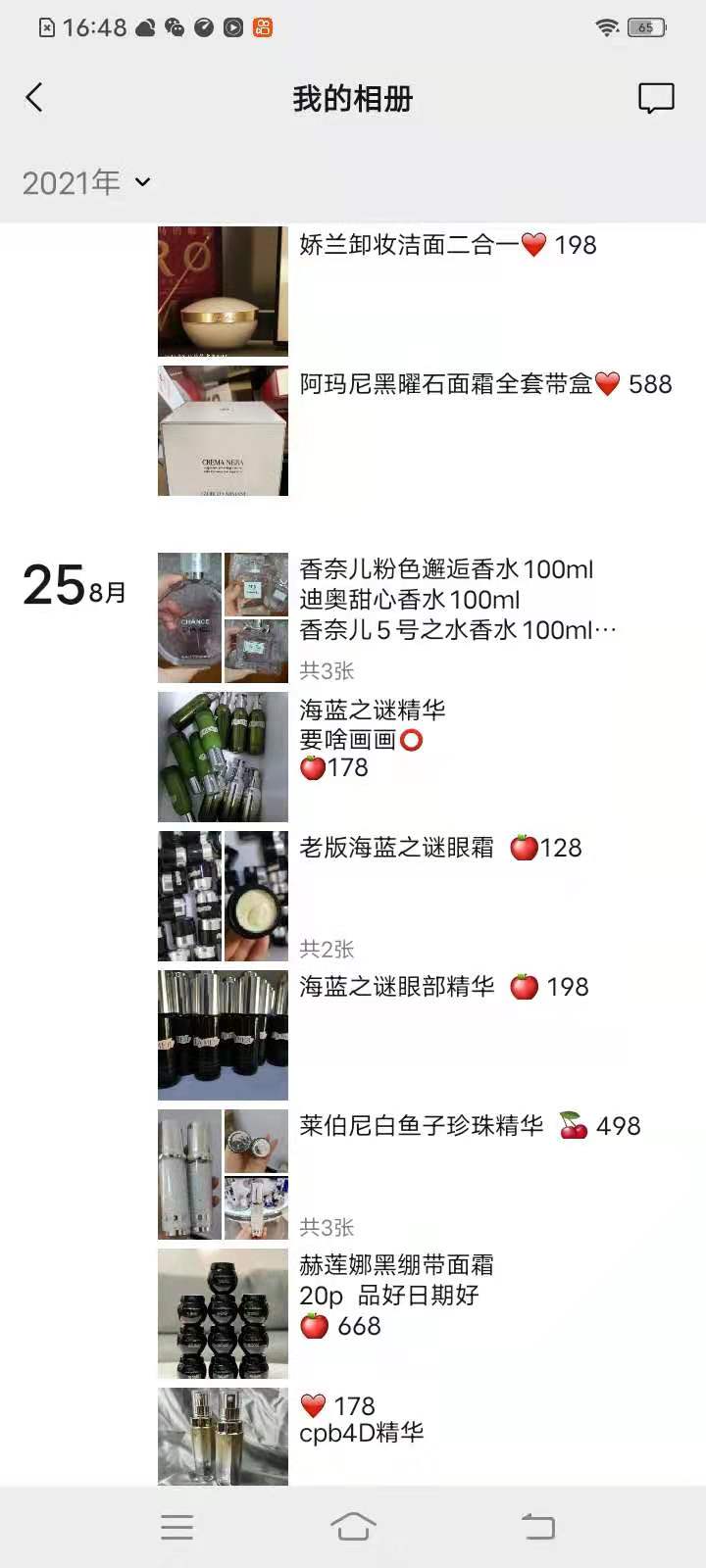Open recent apps from navigation bar
Image resolution: width=706 pixels, height=1568 pixels.
point(176,1526)
